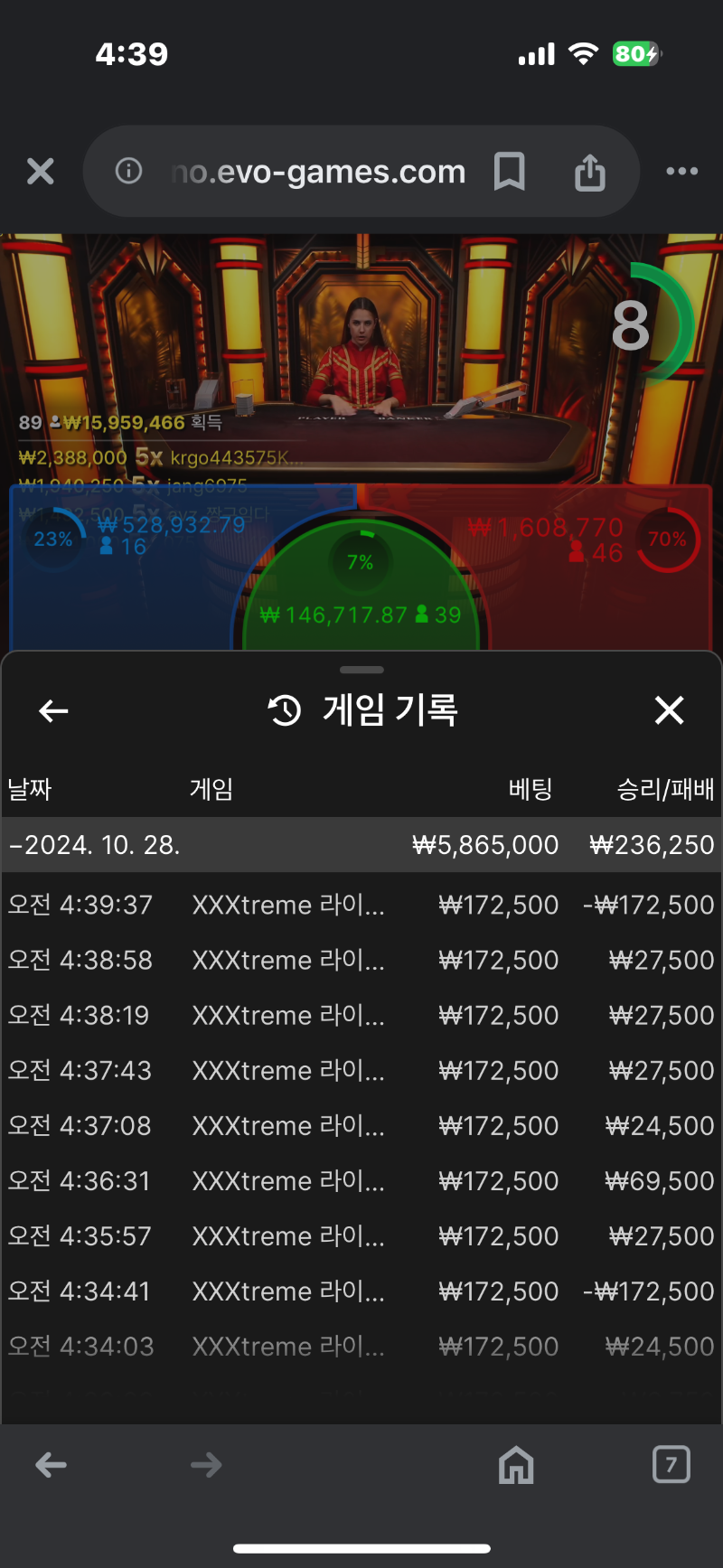Image resolution: width=723 pixels, height=1568 pixels.
Task: Bookmark this page
Action: coord(510,171)
